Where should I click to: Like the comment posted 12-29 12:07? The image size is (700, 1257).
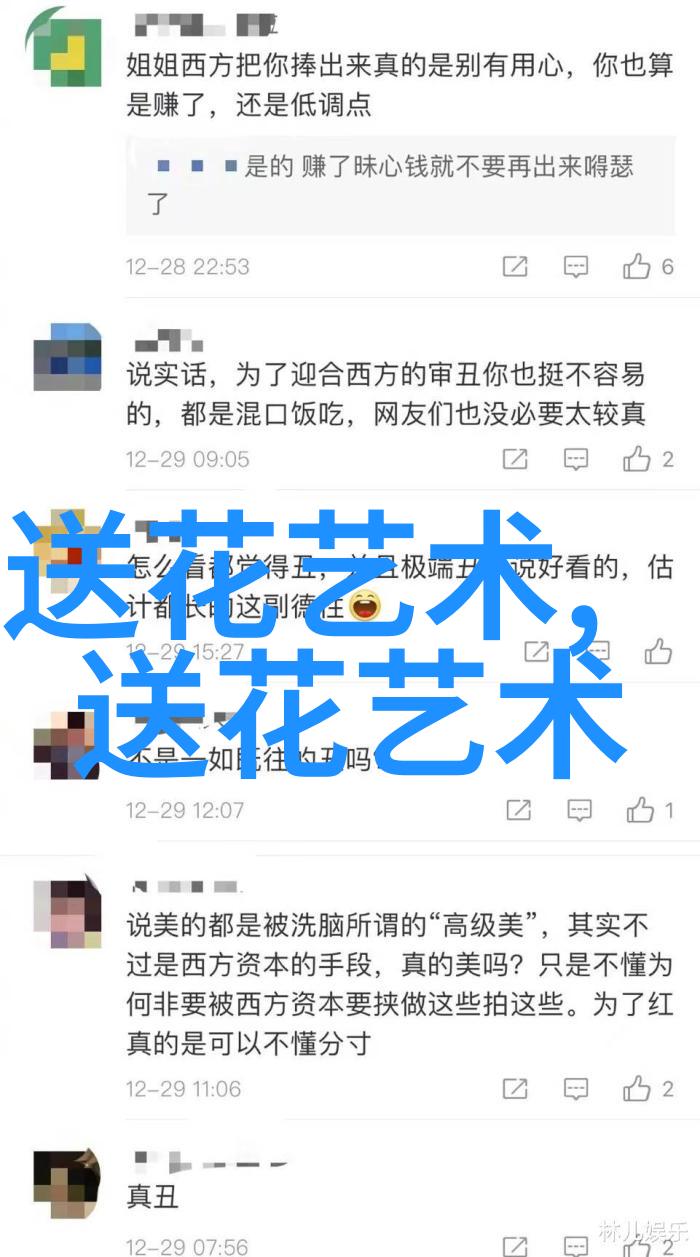point(640,810)
